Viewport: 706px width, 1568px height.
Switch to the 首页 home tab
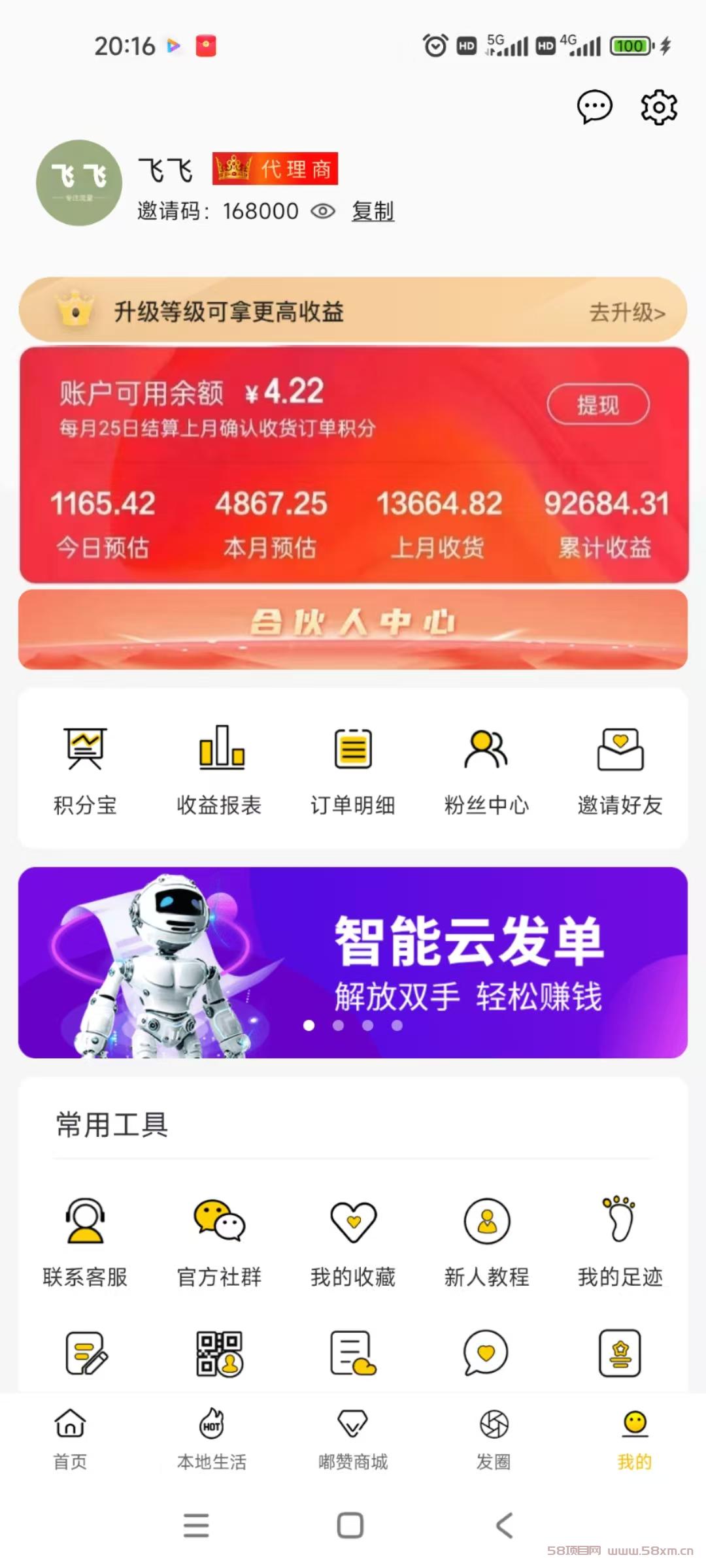70,1439
